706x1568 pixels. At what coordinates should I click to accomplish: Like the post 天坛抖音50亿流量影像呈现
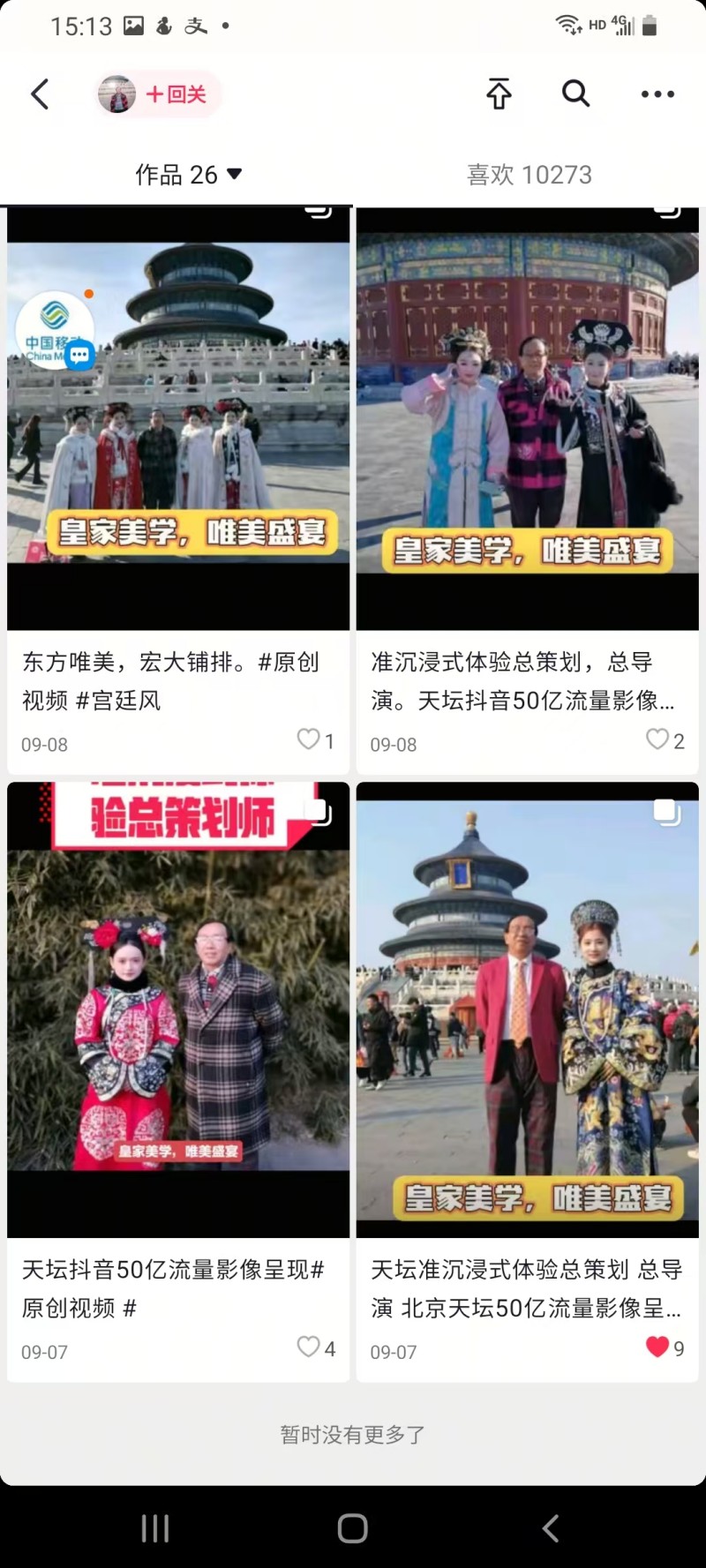coord(309,1347)
